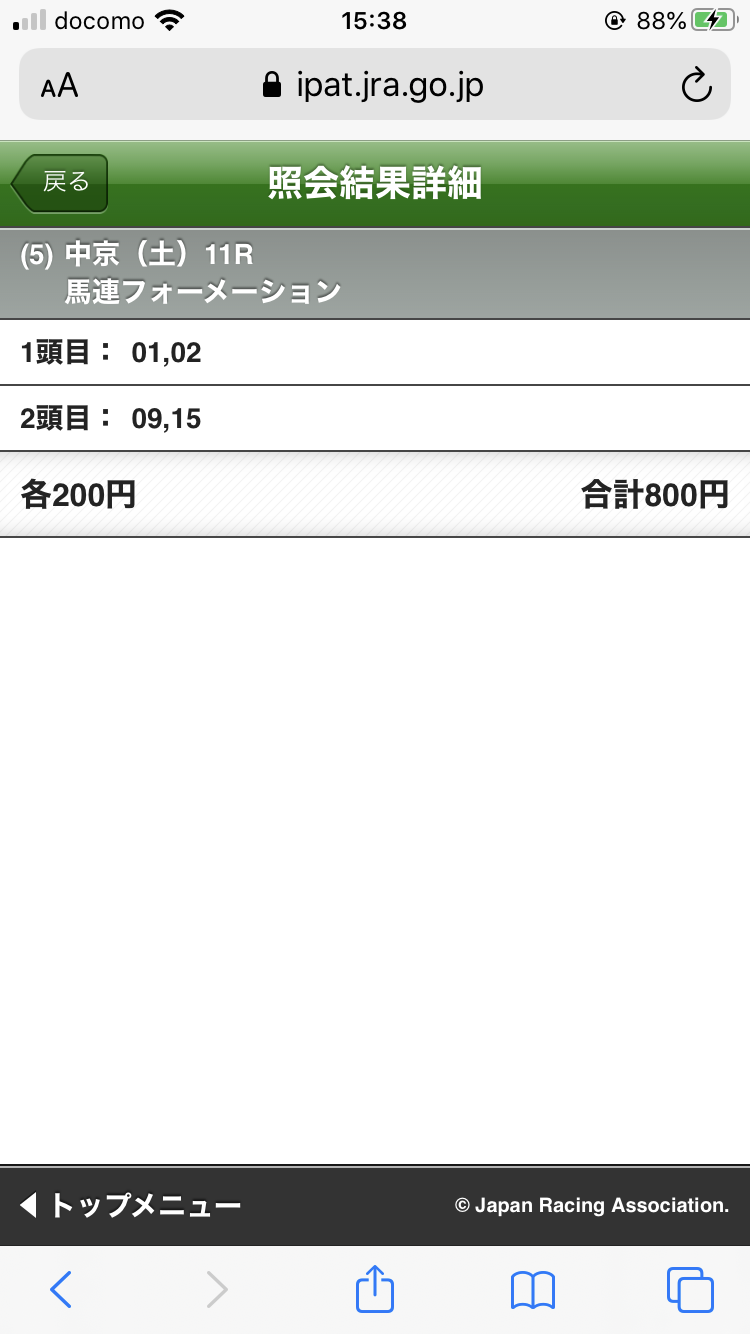Tap the ipat.jra.go.jp address bar
The height and width of the screenshot is (1334, 750).
pyautogui.click(x=374, y=86)
